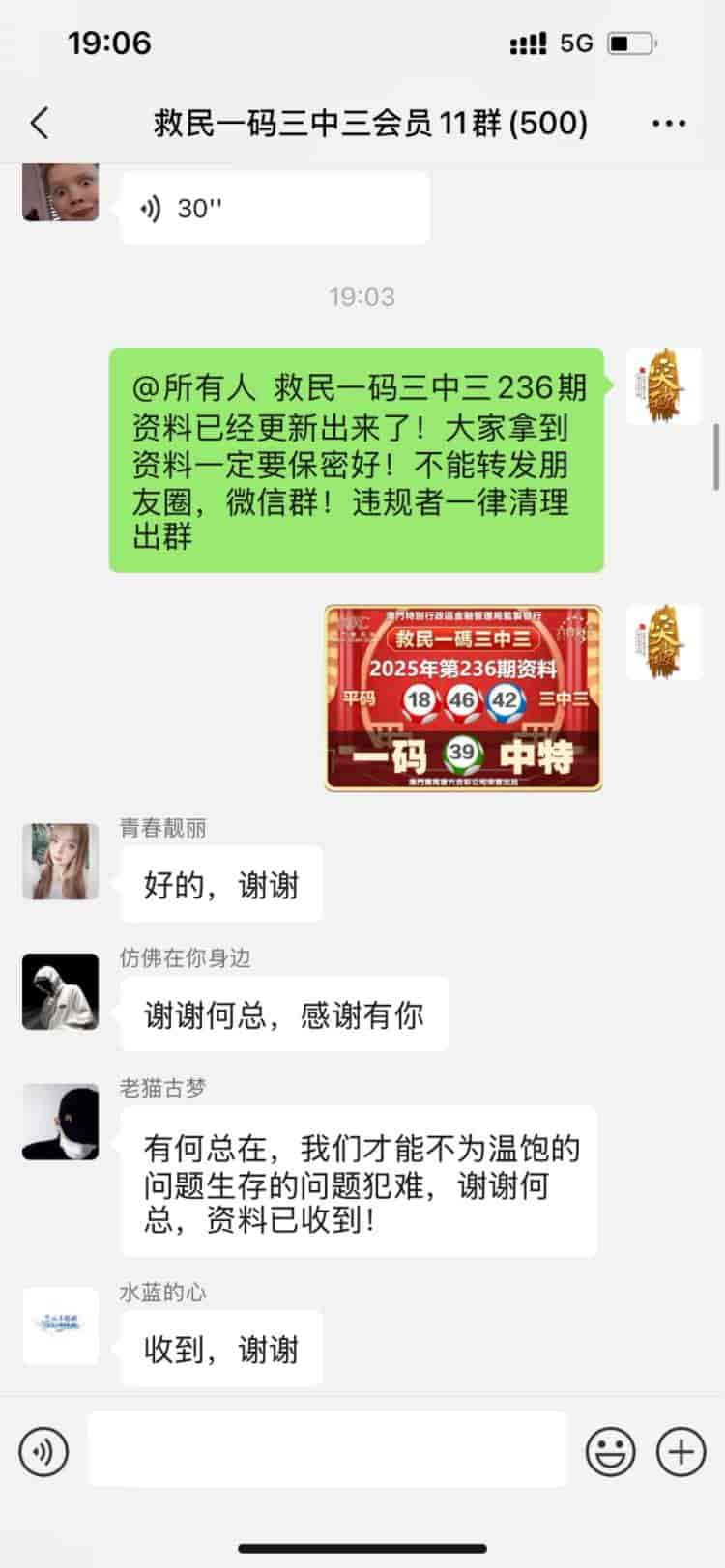Switch to voice input mode
The image size is (725, 1568).
coord(43,1451)
